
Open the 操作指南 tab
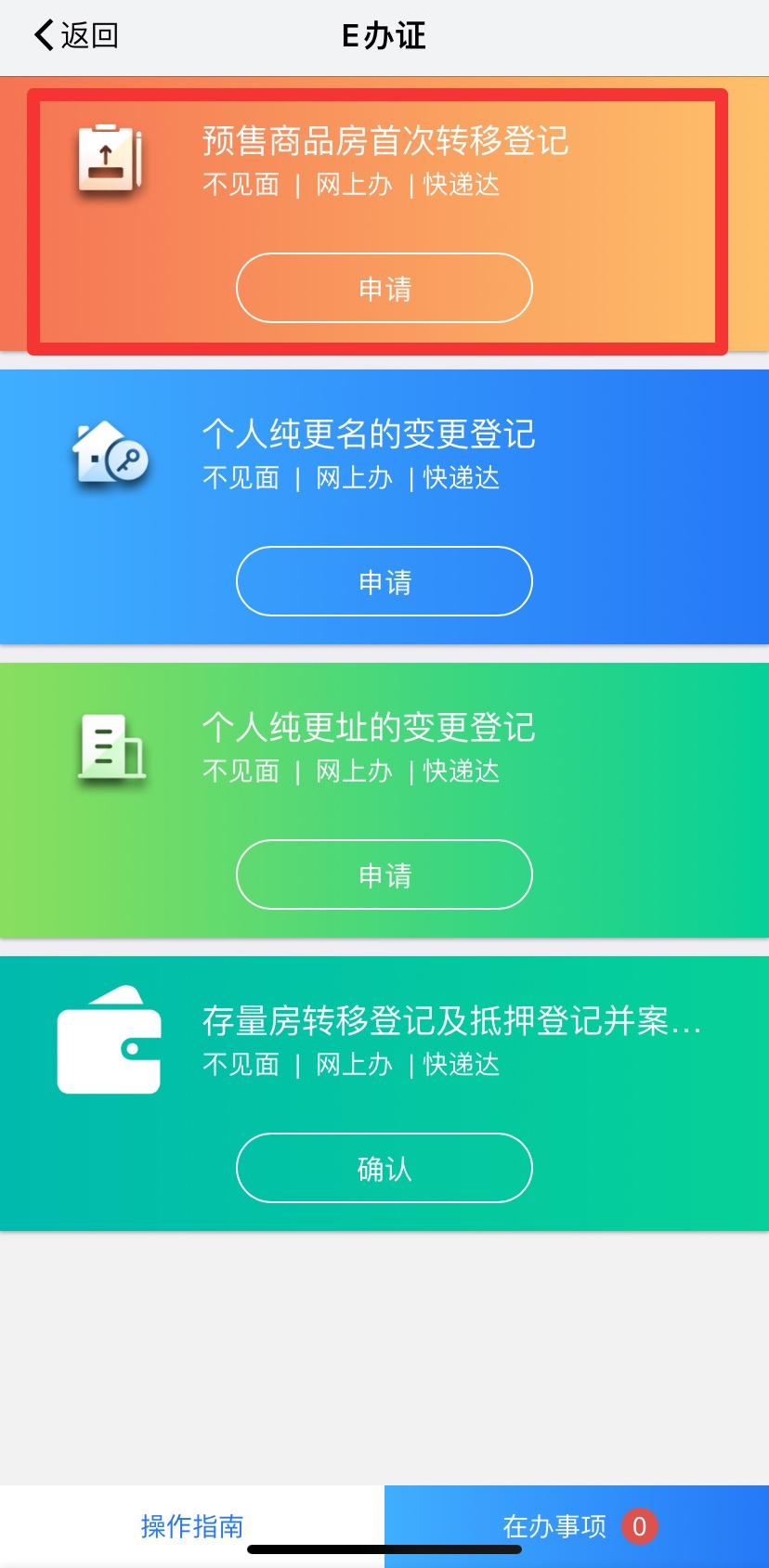(x=192, y=1526)
